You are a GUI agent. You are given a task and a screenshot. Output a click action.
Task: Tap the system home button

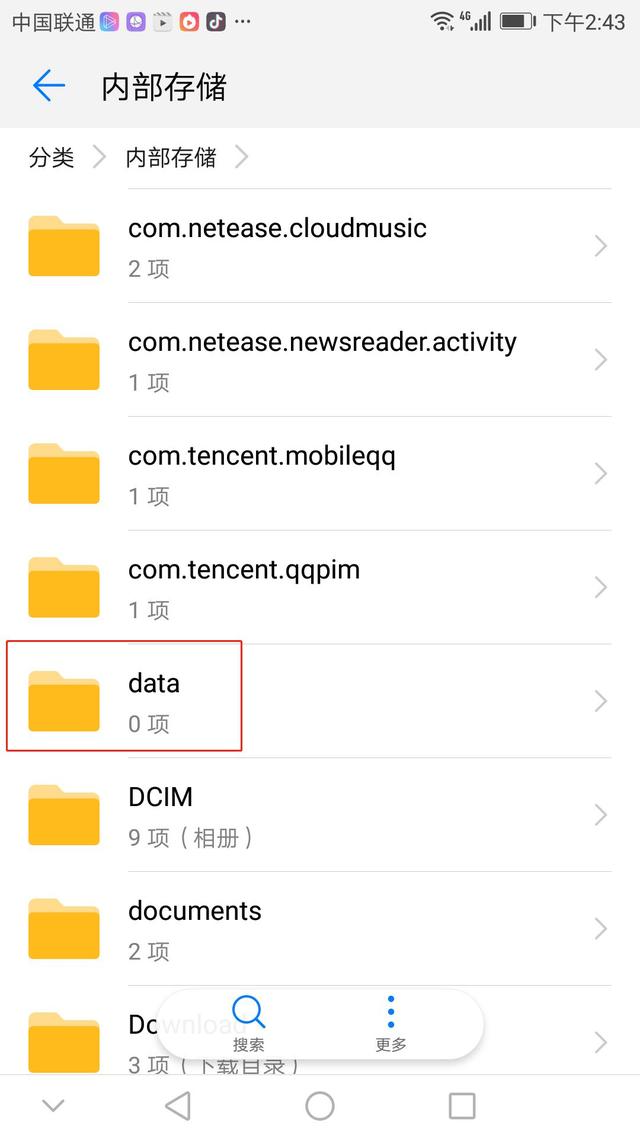[x=320, y=1106]
